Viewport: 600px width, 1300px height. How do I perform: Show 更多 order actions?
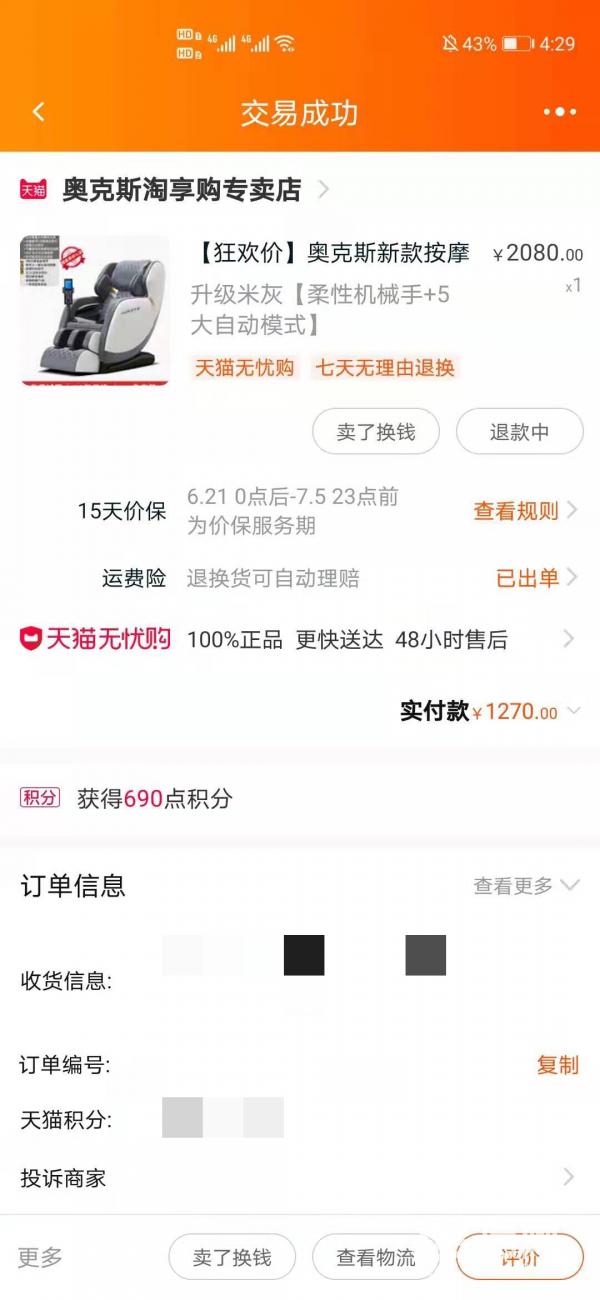click(40, 1258)
